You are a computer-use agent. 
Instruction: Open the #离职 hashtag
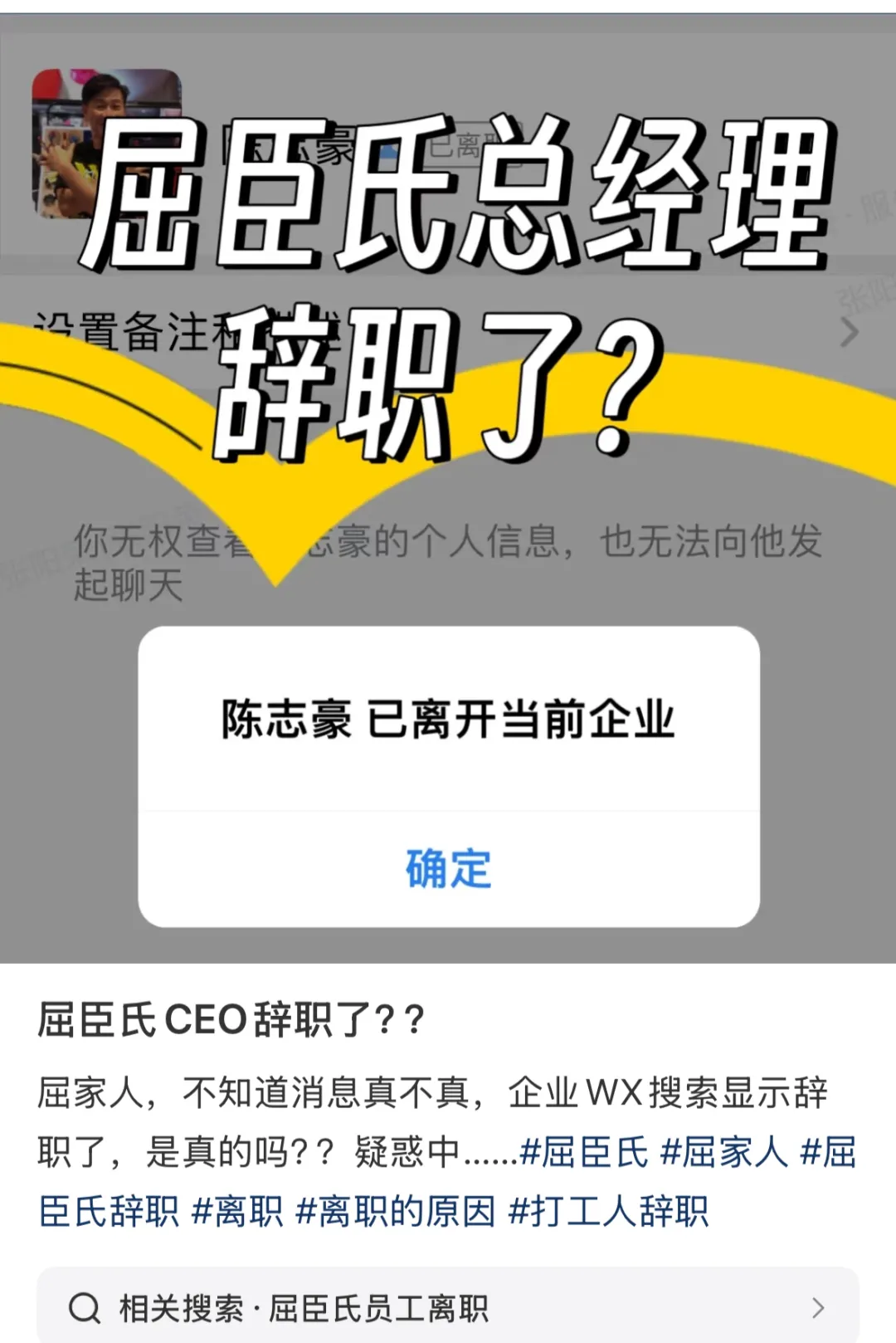[x=237, y=1211]
